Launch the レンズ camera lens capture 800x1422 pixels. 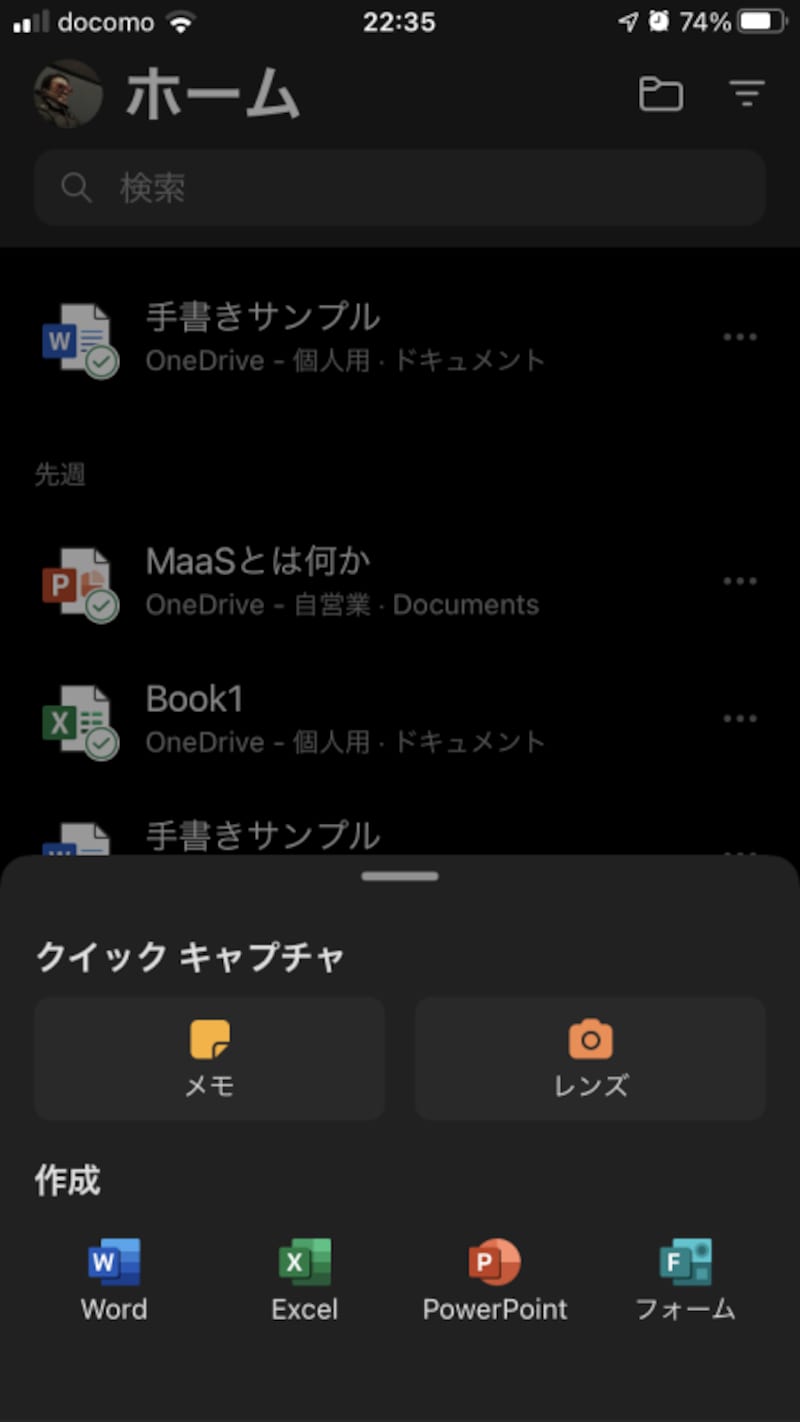(x=589, y=1057)
